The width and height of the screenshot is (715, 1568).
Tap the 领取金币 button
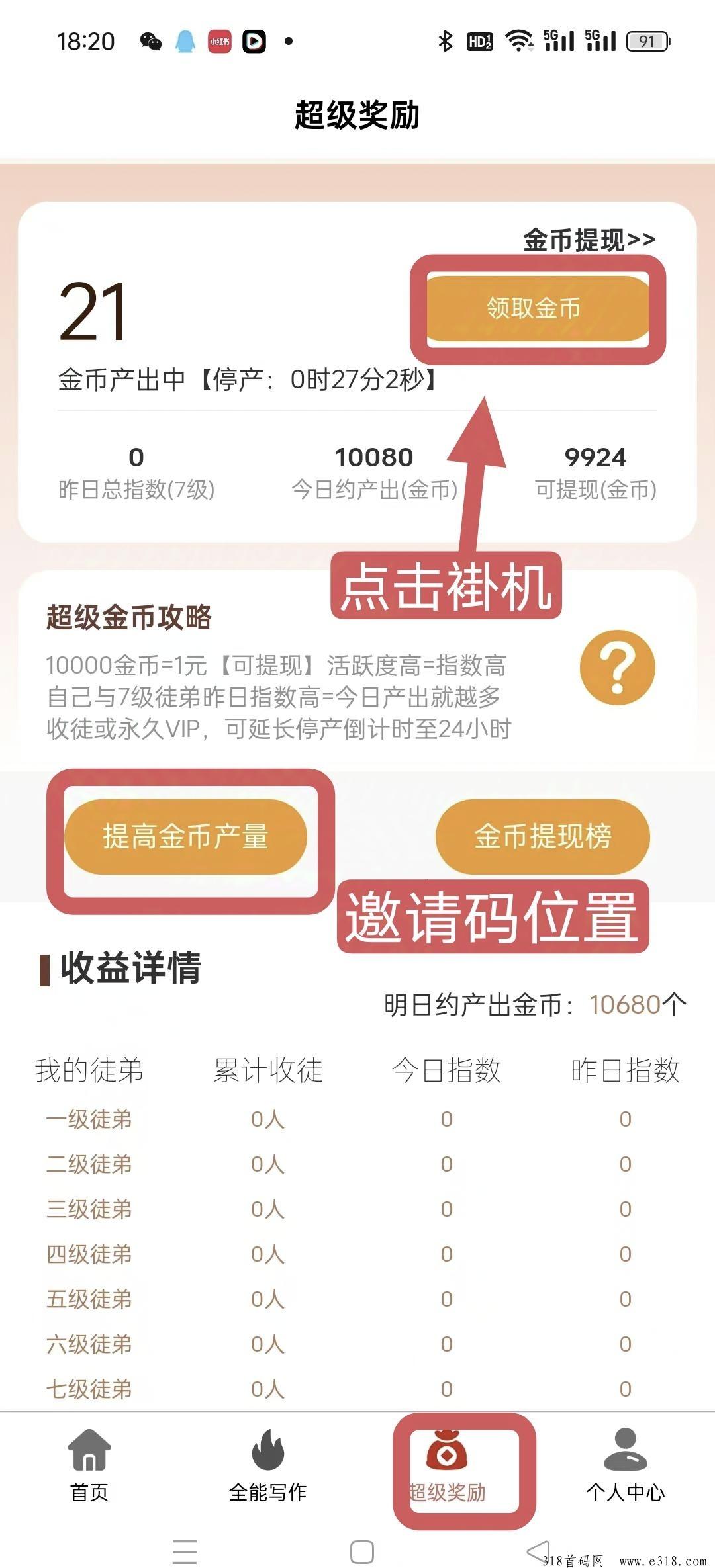535,308
